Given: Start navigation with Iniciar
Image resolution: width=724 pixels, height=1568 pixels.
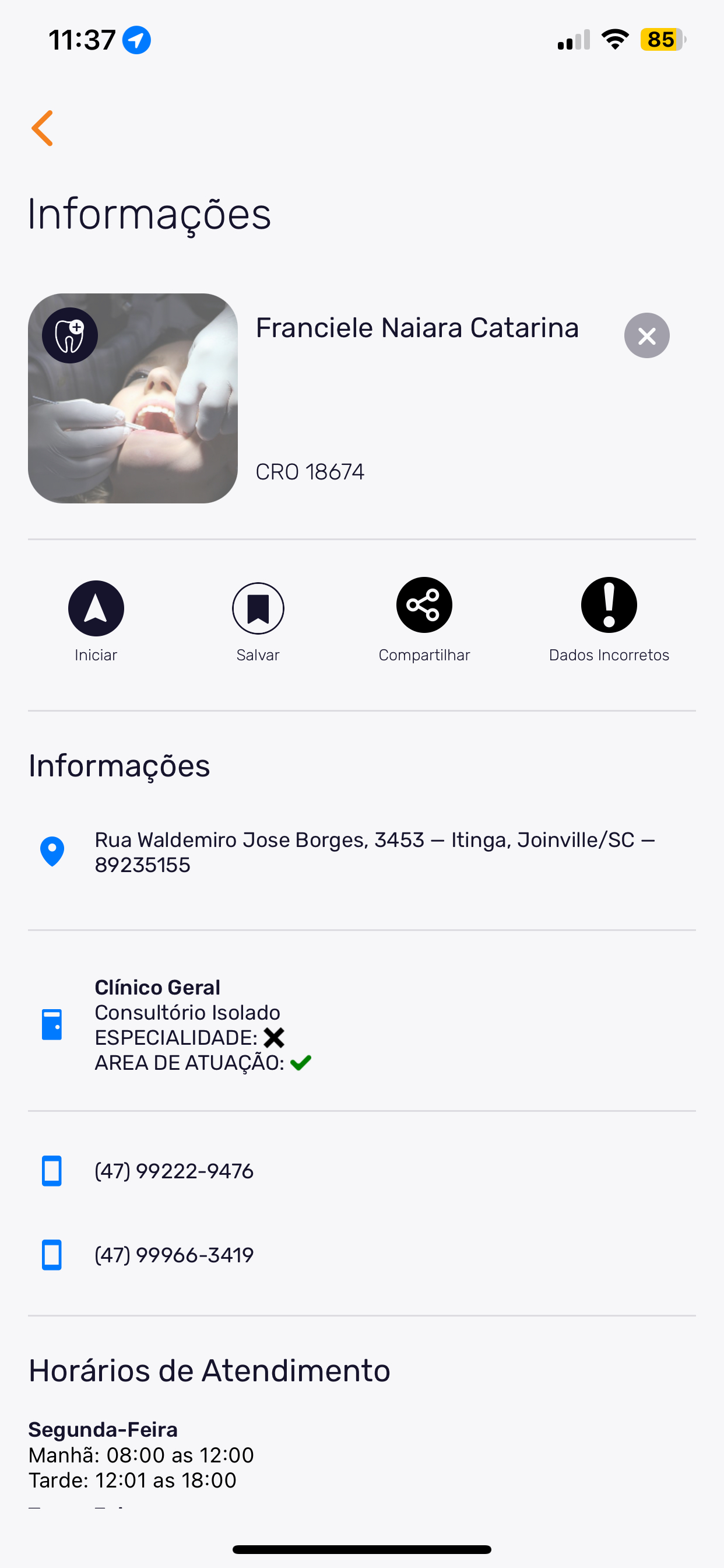Looking at the screenshot, I should pyautogui.click(x=96, y=608).
